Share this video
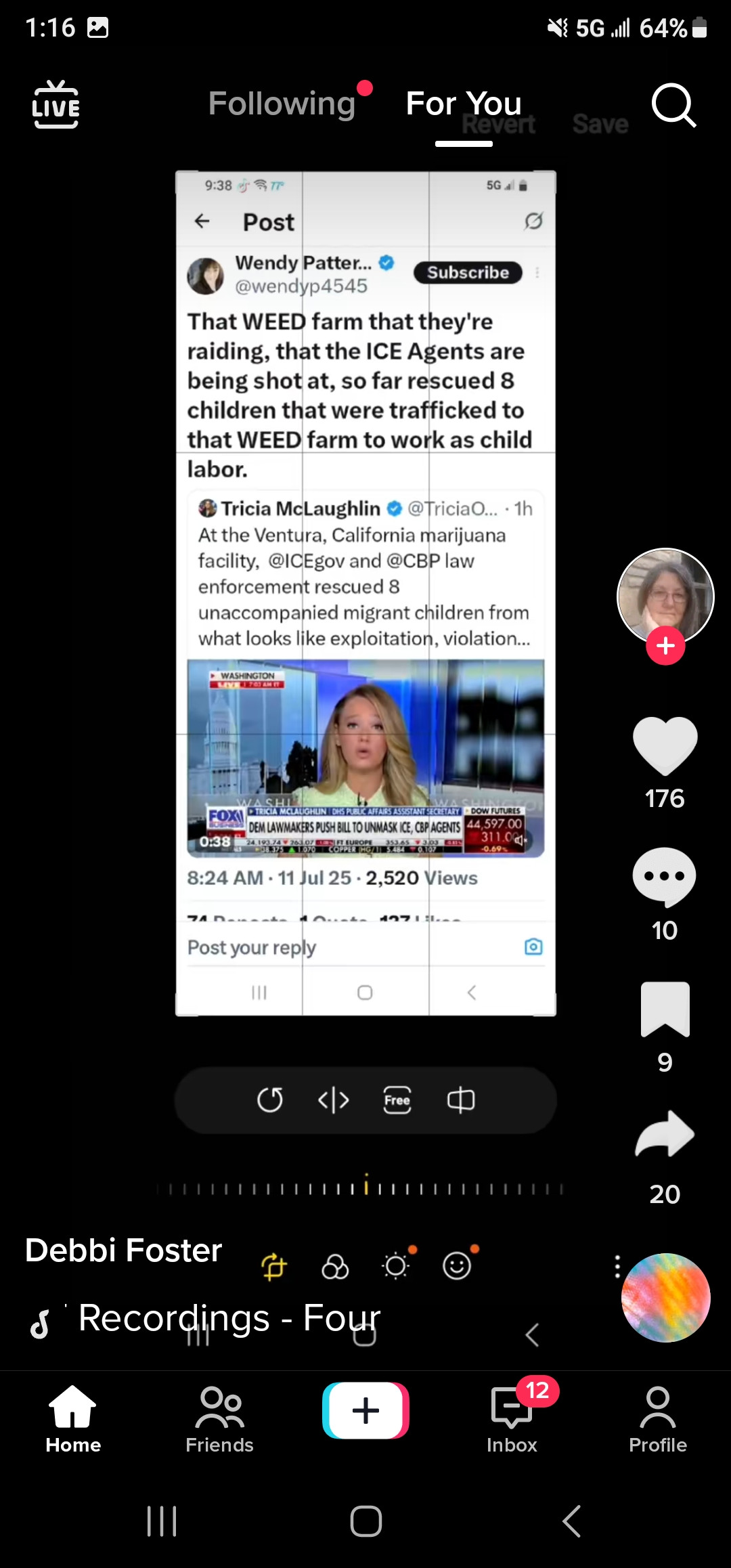This screenshot has height=1568, width=731. click(x=665, y=1134)
